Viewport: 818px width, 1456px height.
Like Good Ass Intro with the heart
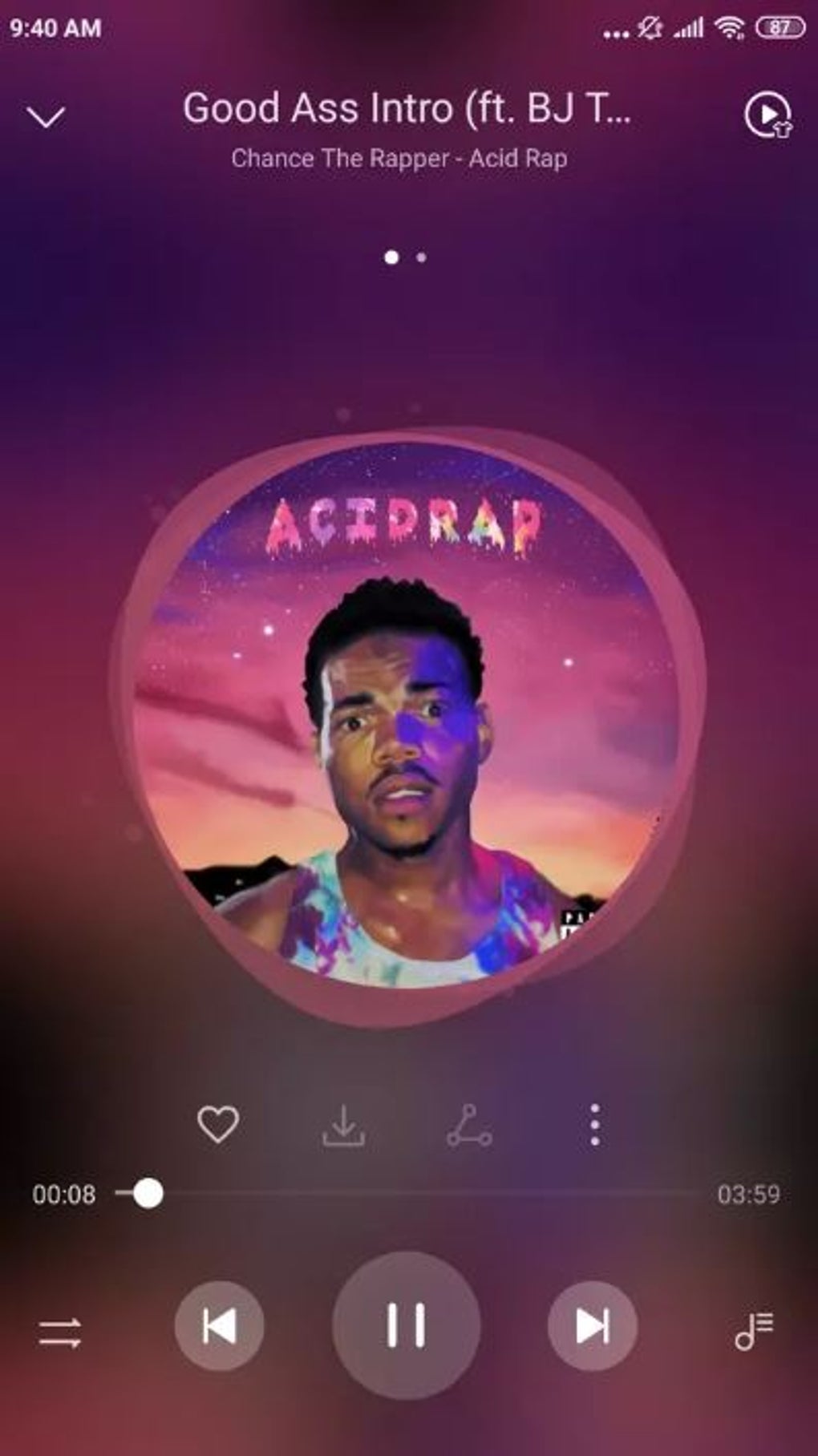pyautogui.click(x=218, y=1124)
